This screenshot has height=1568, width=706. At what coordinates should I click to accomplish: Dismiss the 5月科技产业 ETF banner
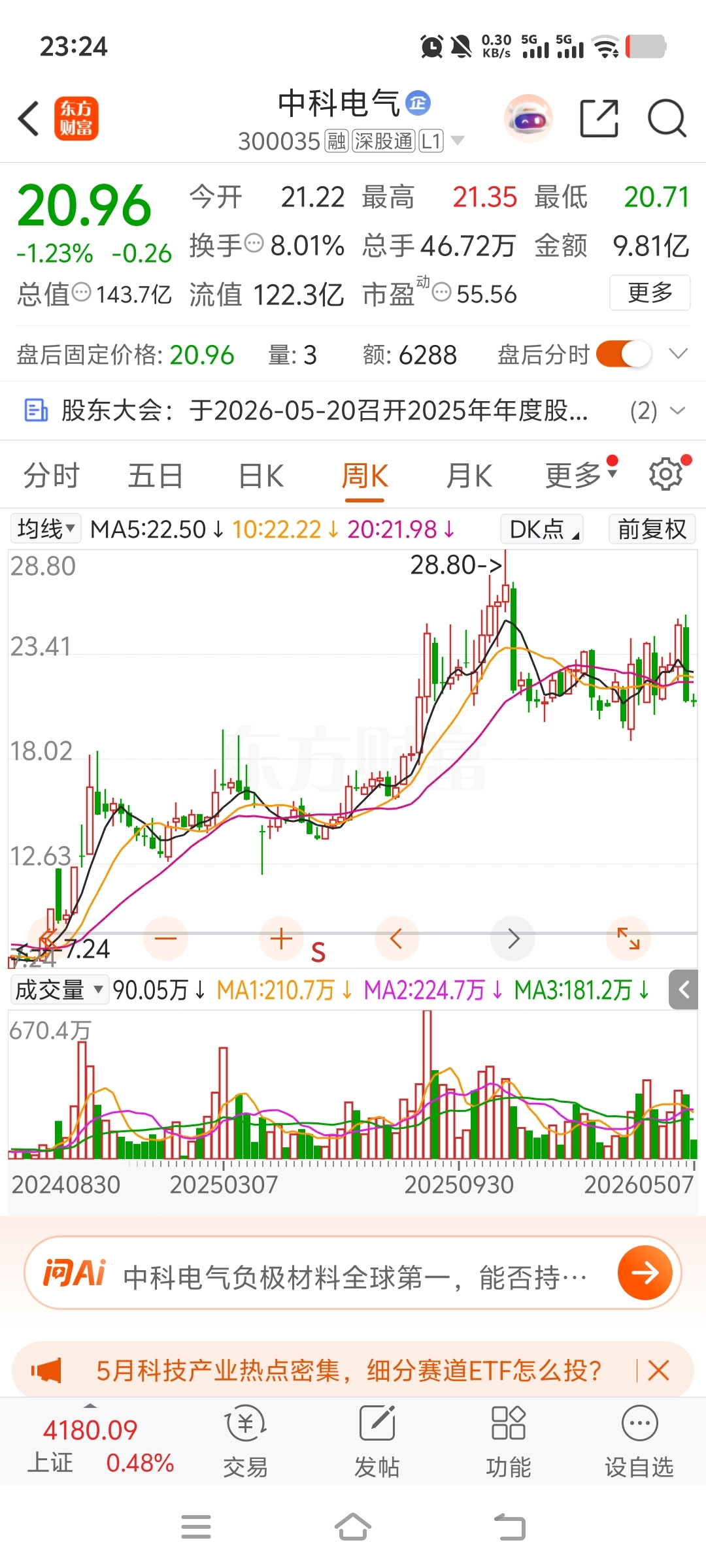point(658,1370)
